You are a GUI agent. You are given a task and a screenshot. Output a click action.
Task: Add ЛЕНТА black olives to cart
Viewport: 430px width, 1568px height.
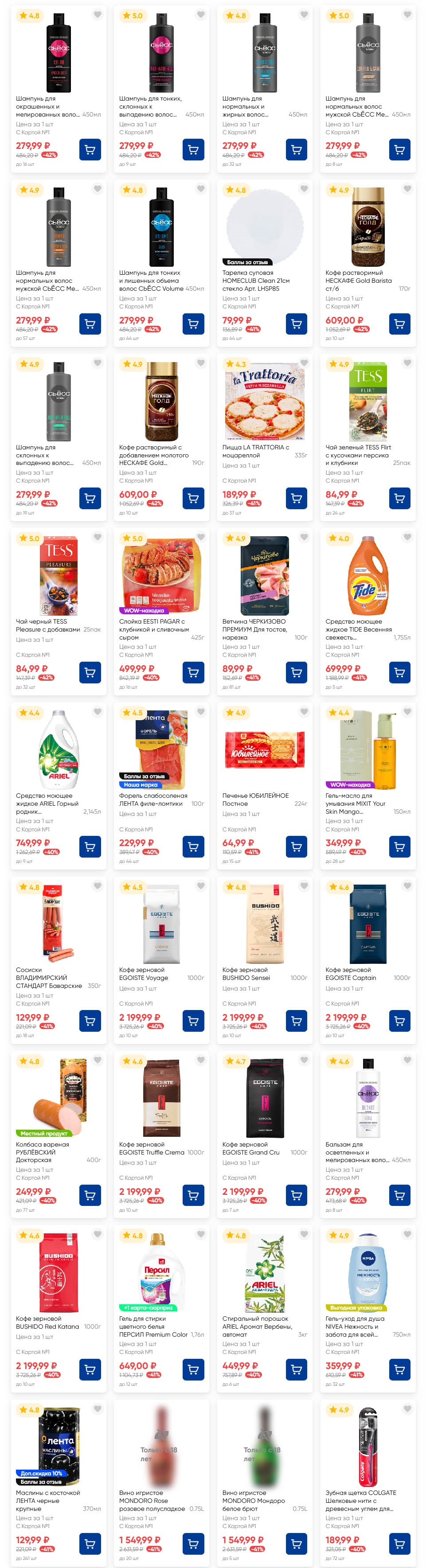tap(90, 1544)
